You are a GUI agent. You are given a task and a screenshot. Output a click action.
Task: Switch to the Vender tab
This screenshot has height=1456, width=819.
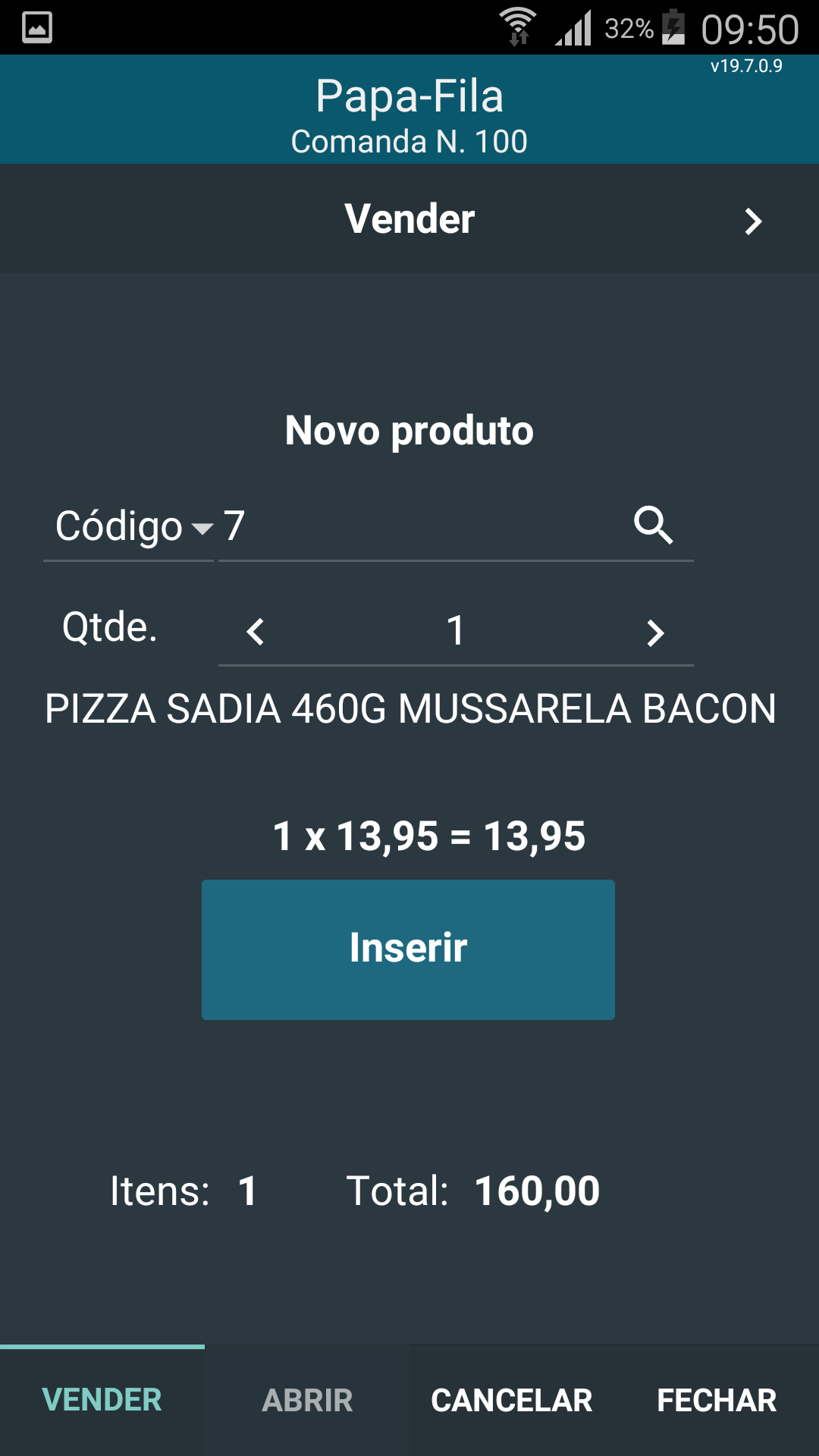[102, 1401]
